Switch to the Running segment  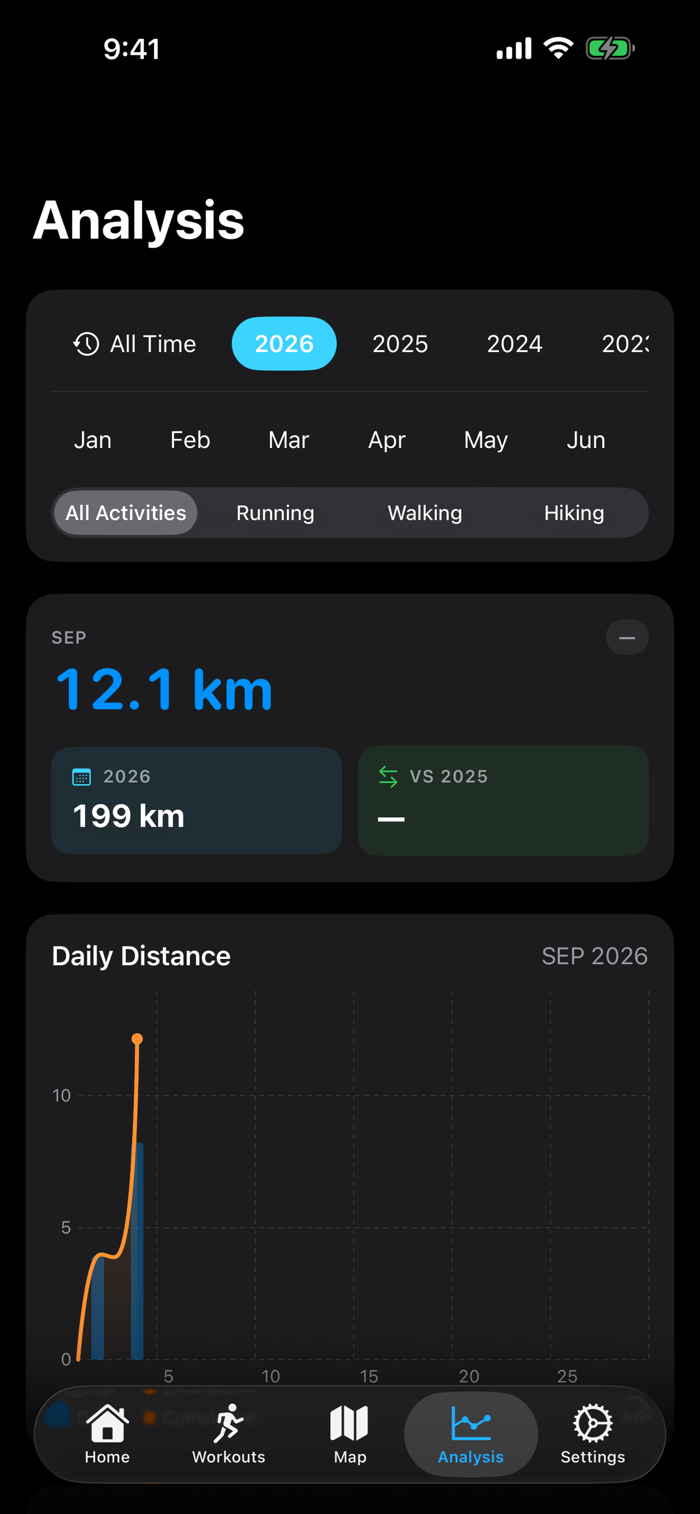(x=275, y=513)
